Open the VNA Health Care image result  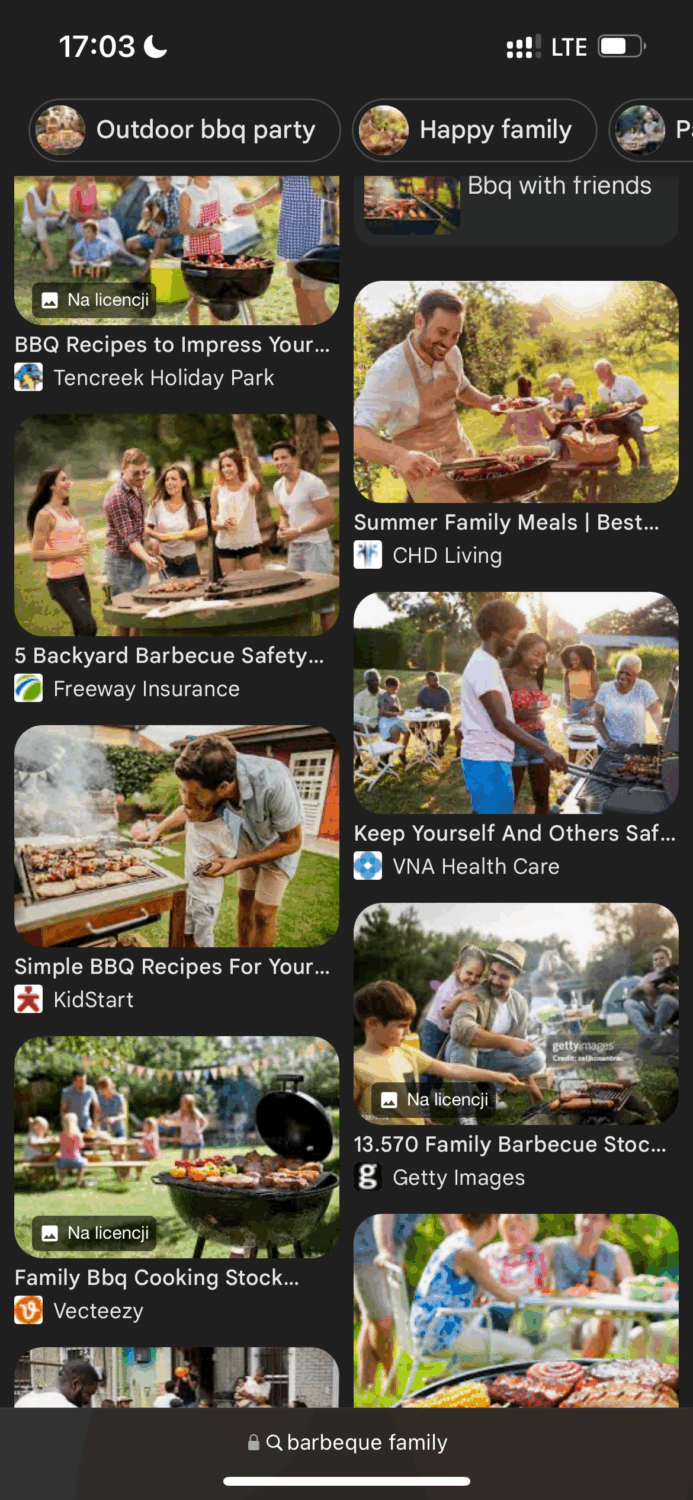pyautogui.click(x=516, y=703)
